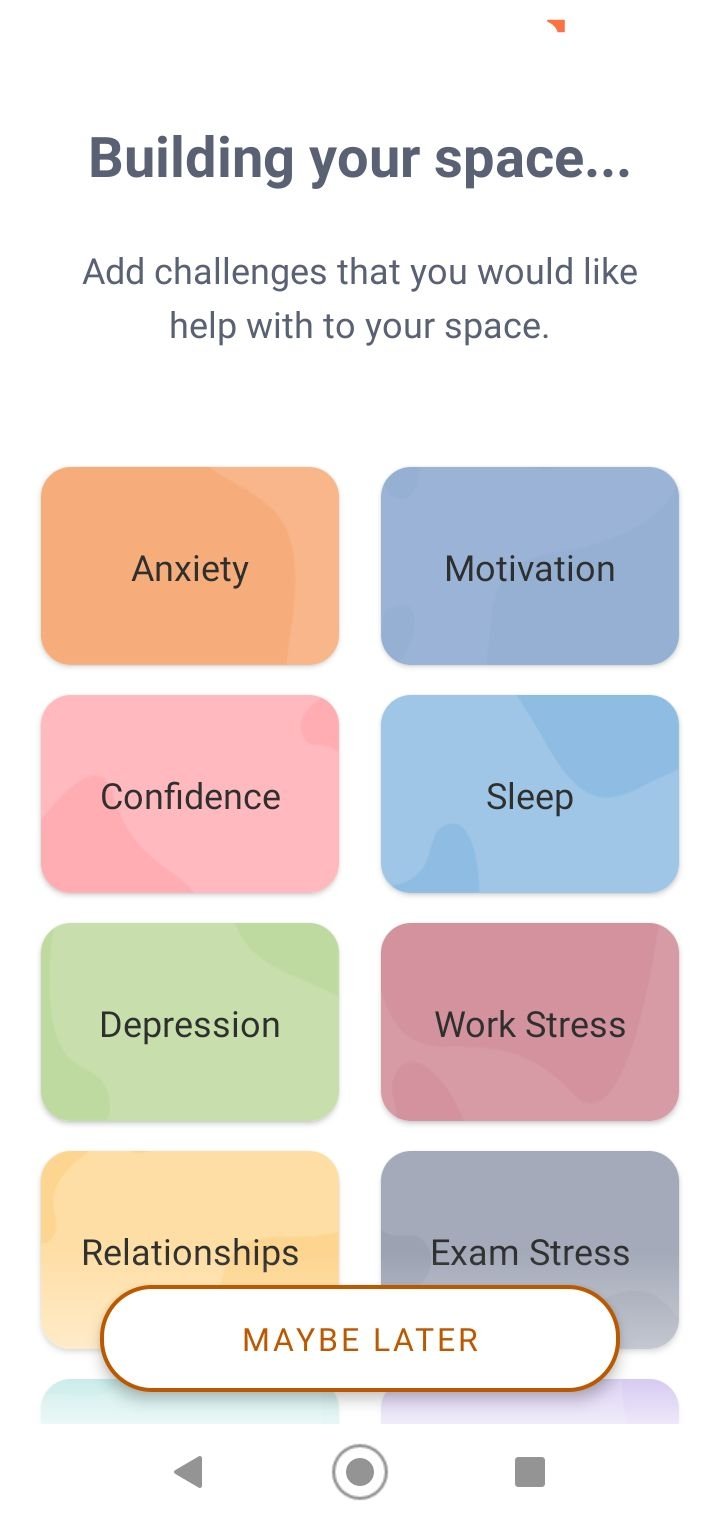Select Exam Stress challenge
The image size is (720, 1520).
[x=530, y=1230]
